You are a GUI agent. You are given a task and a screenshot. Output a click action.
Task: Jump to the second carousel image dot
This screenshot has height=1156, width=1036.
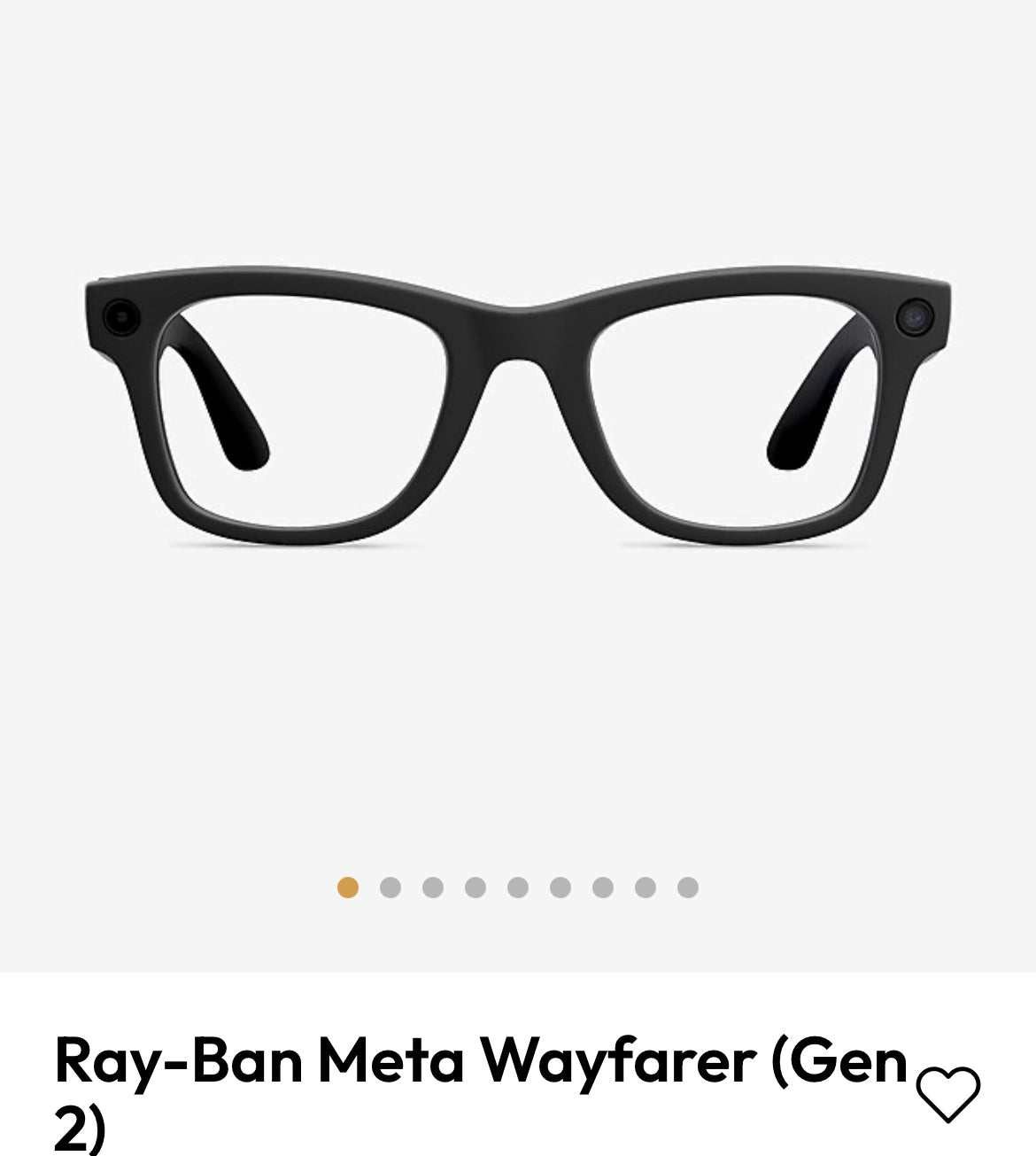click(x=390, y=888)
